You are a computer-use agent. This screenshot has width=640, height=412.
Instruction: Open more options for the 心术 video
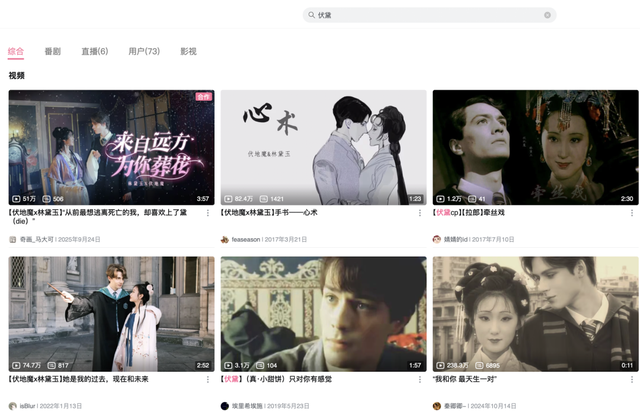tap(420, 213)
